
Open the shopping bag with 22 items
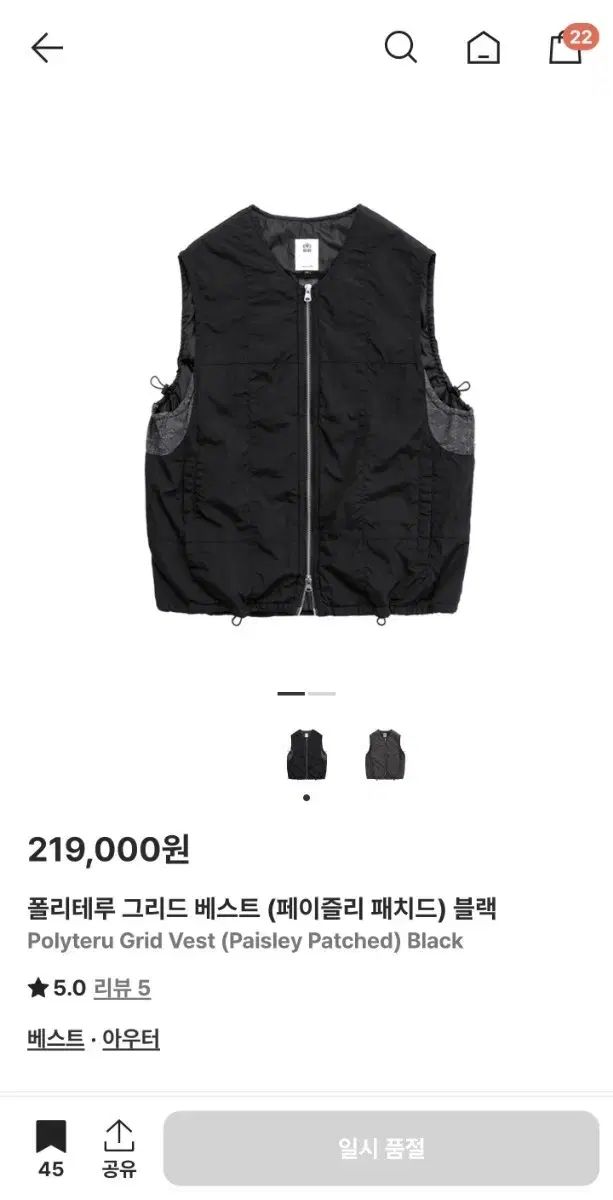tap(567, 47)
